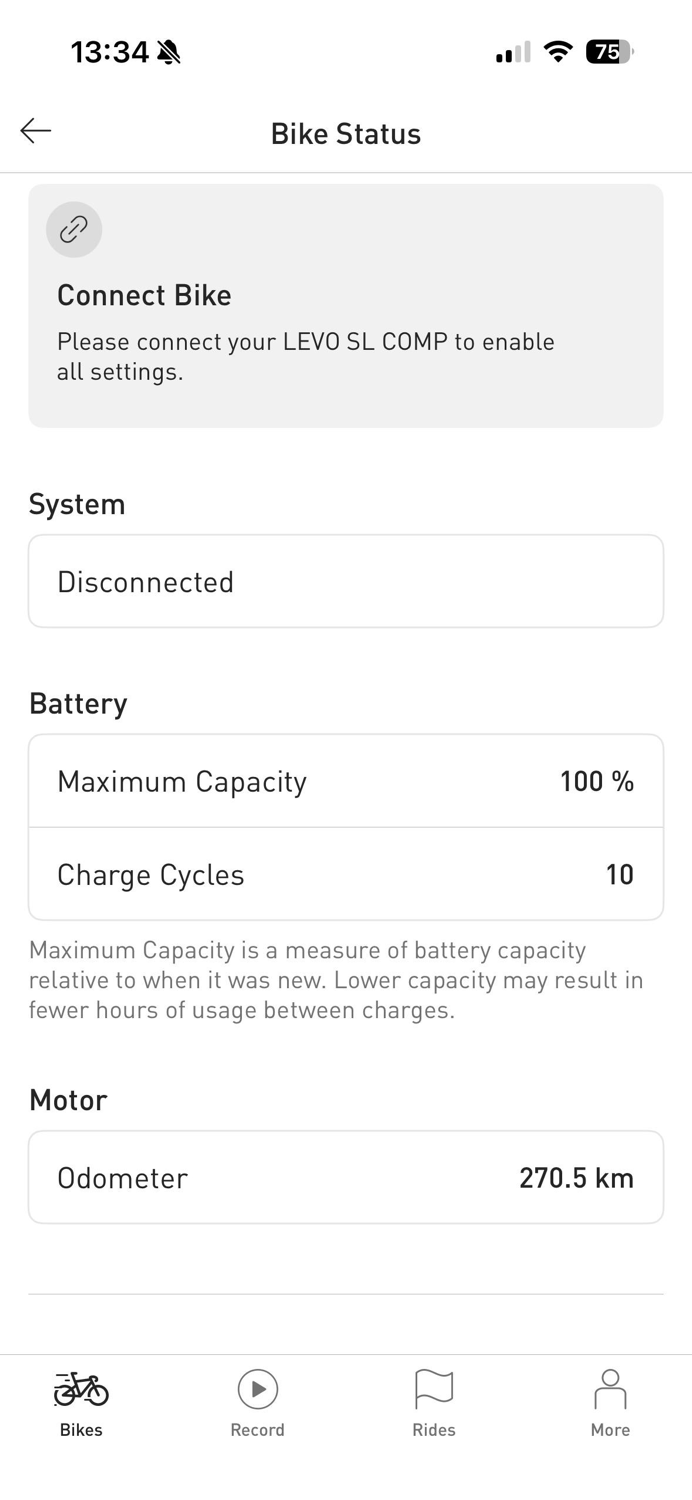Viewport: 692px width, 1500px height.
Task: Tap the Connect Bike card
Action: click(345, 306)
